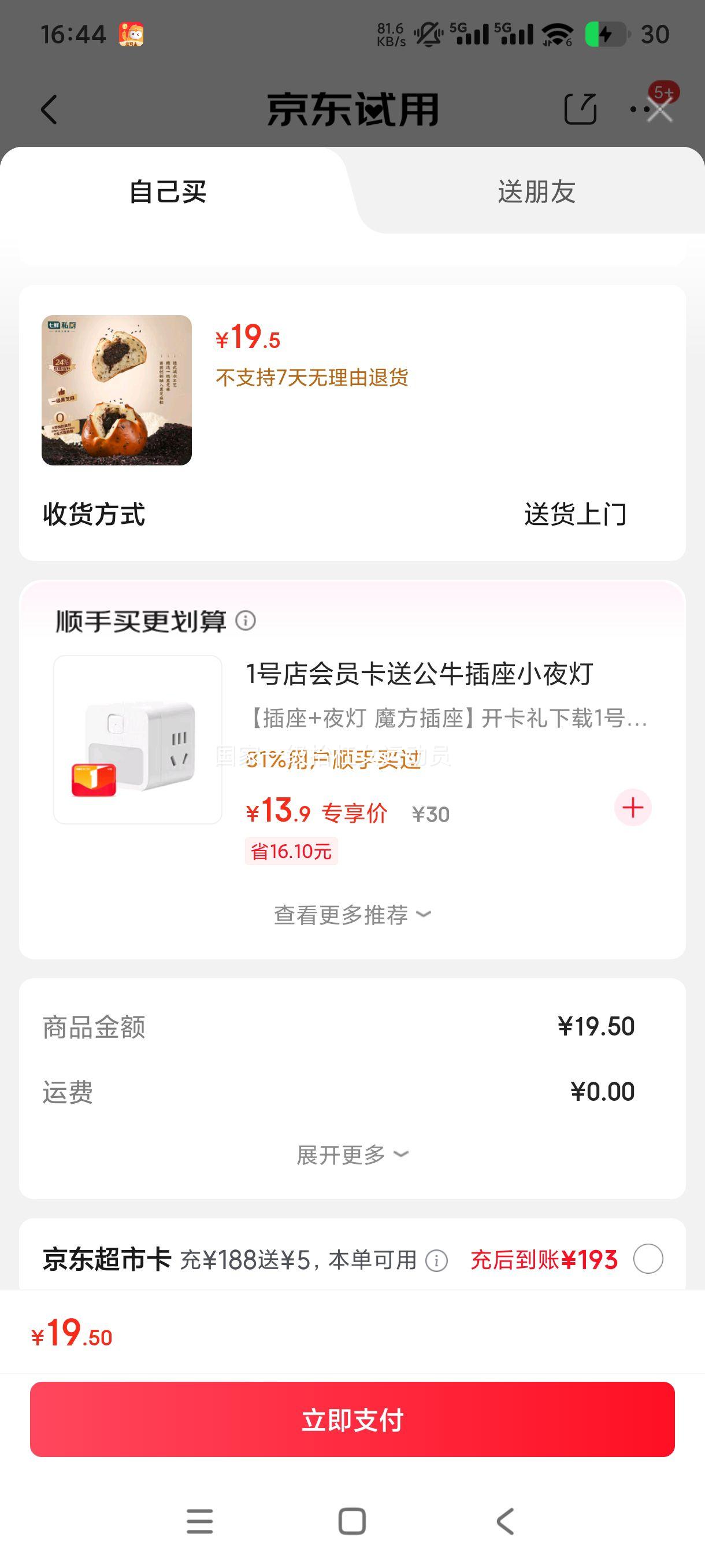Screen dimensions: 705x1568
Task: Switch to the 送朋友 tab
Action: click(536, 192)
